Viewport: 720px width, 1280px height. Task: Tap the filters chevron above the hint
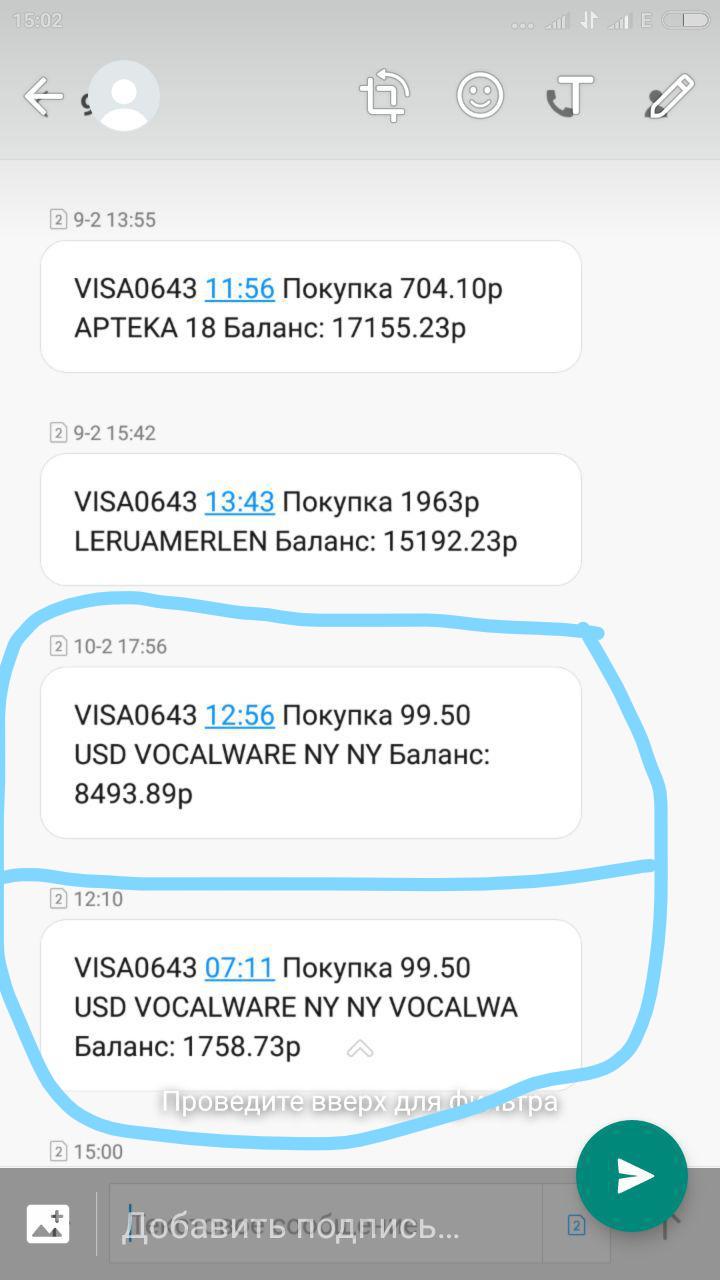click(360, 1049)
